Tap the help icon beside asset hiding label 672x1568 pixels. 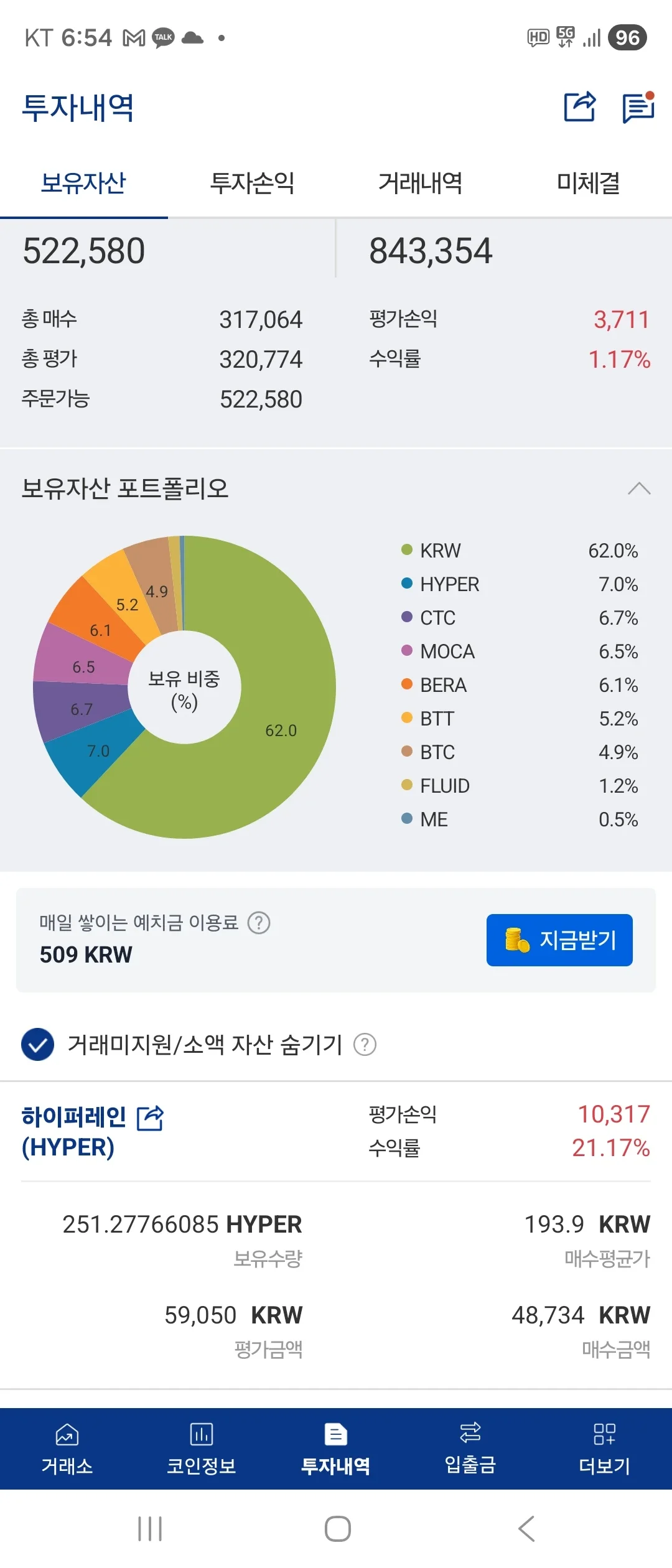[x=366, y=1045]
